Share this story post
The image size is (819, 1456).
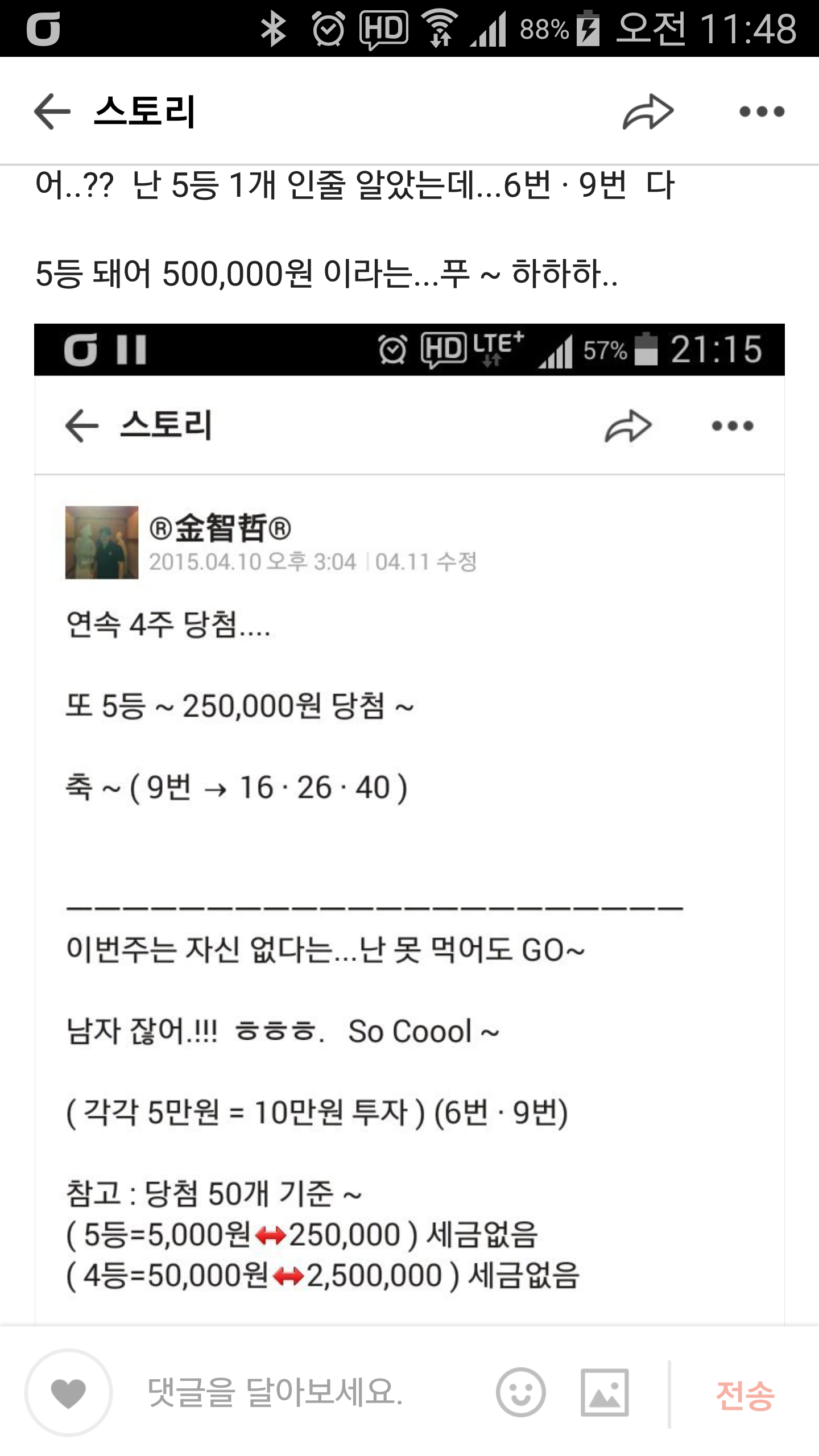coord(648,111)
